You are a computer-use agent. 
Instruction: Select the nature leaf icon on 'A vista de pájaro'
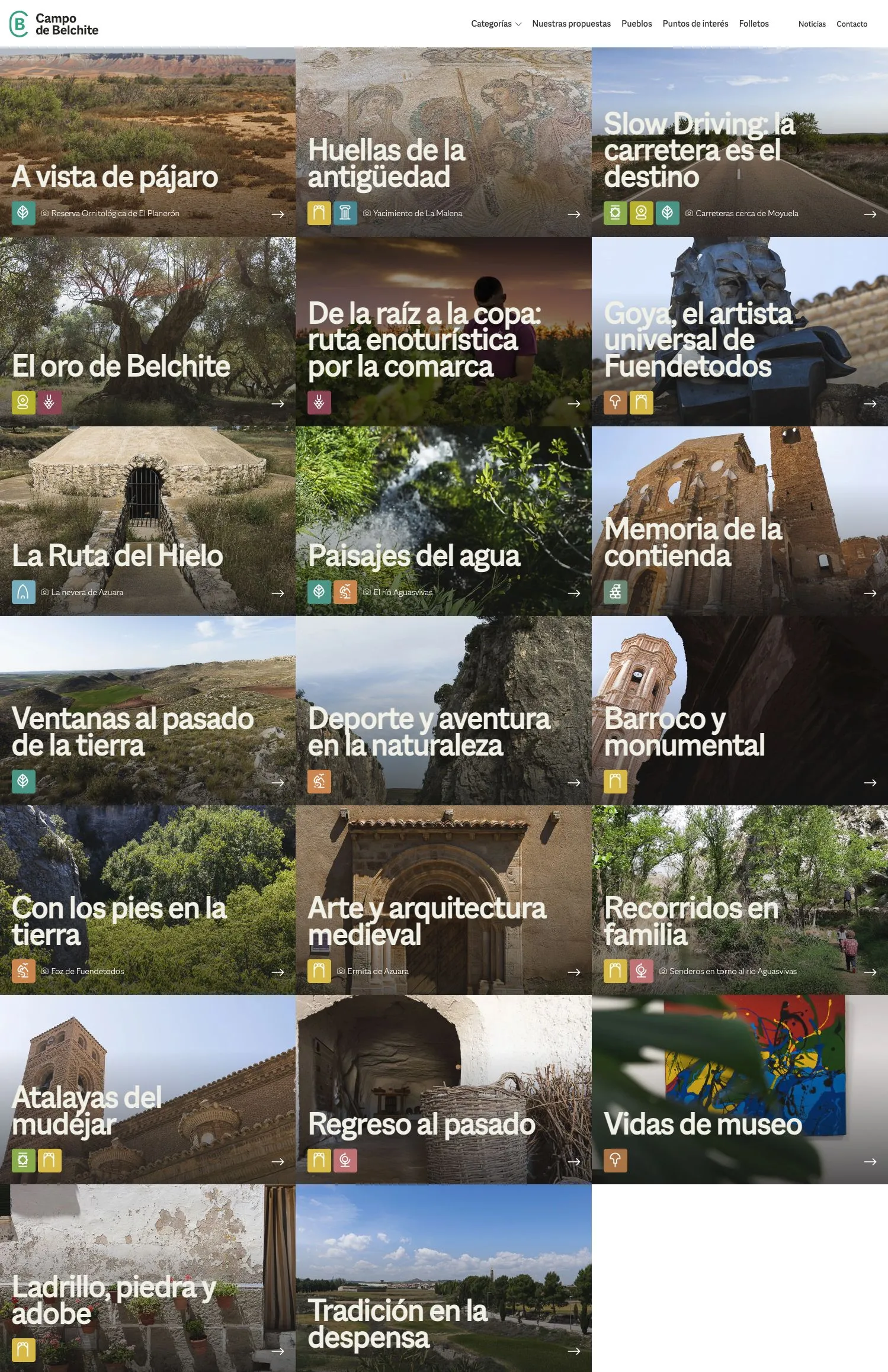pos(23,212)
